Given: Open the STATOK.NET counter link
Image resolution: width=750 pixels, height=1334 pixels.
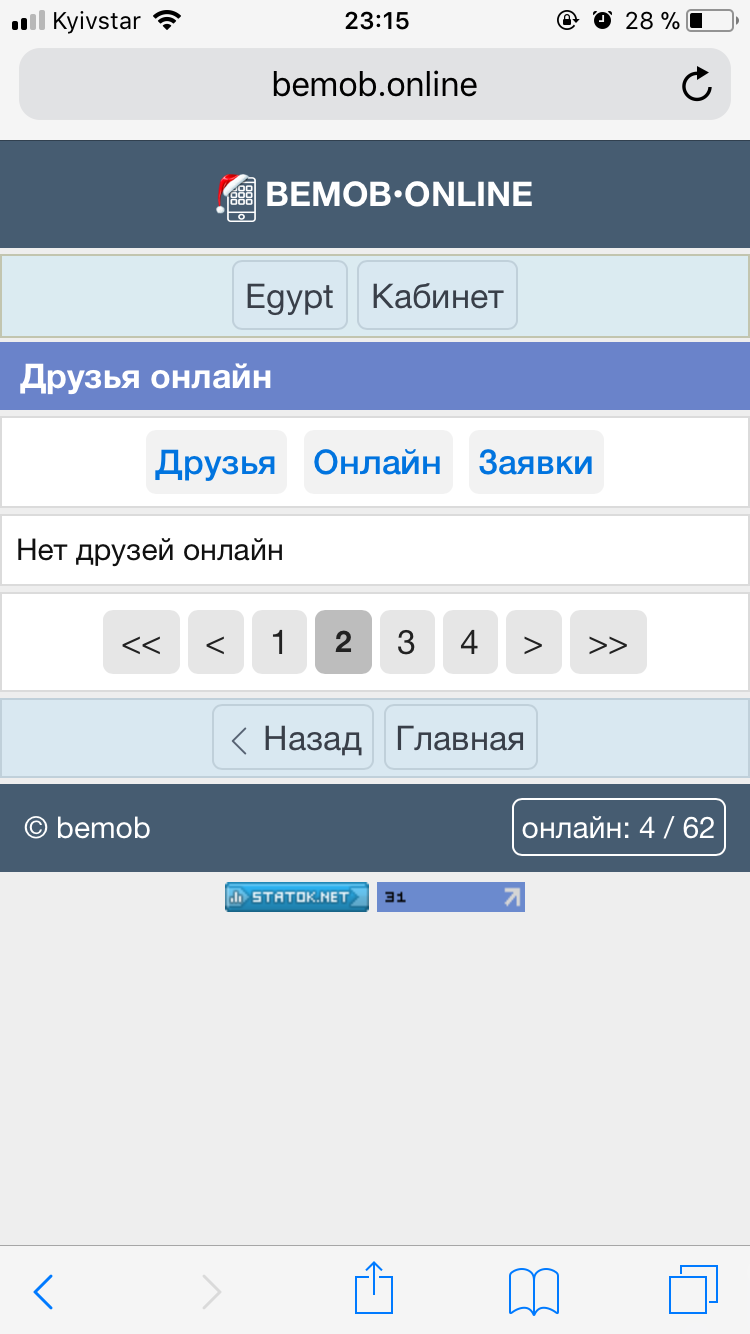Looking at the screenshot, I should coord(297,897).
